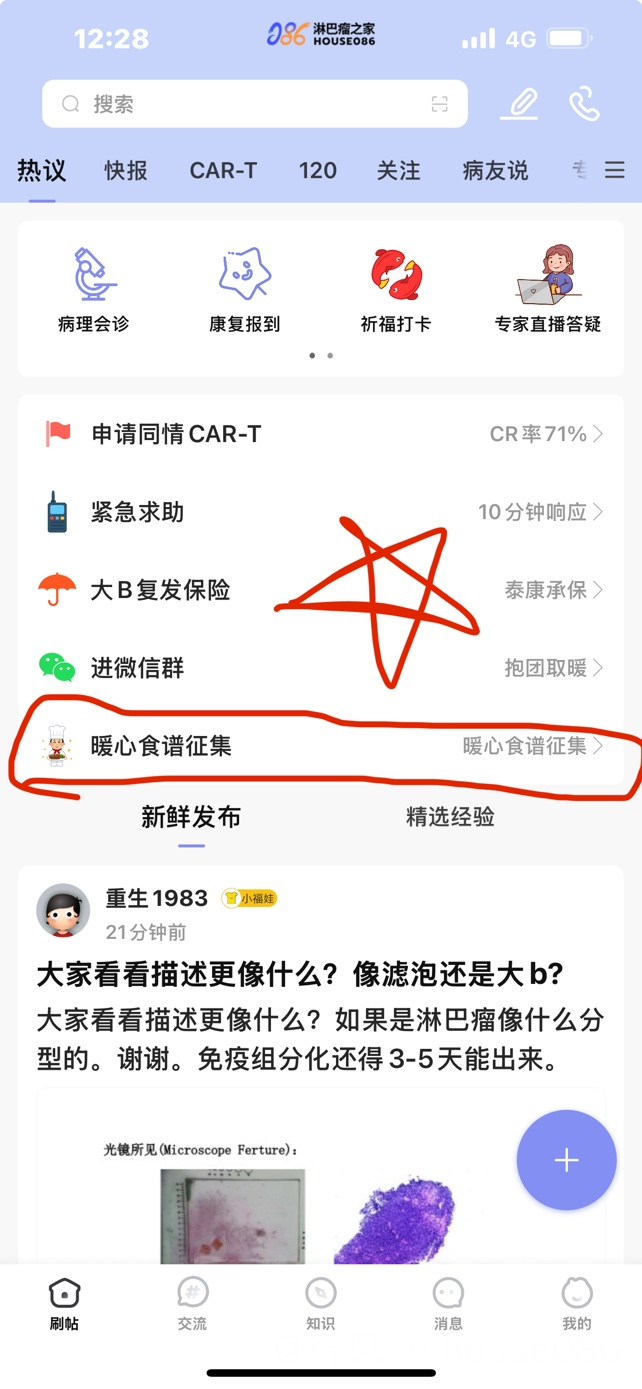Open the hamburger tab list menu

click(615, 171)
